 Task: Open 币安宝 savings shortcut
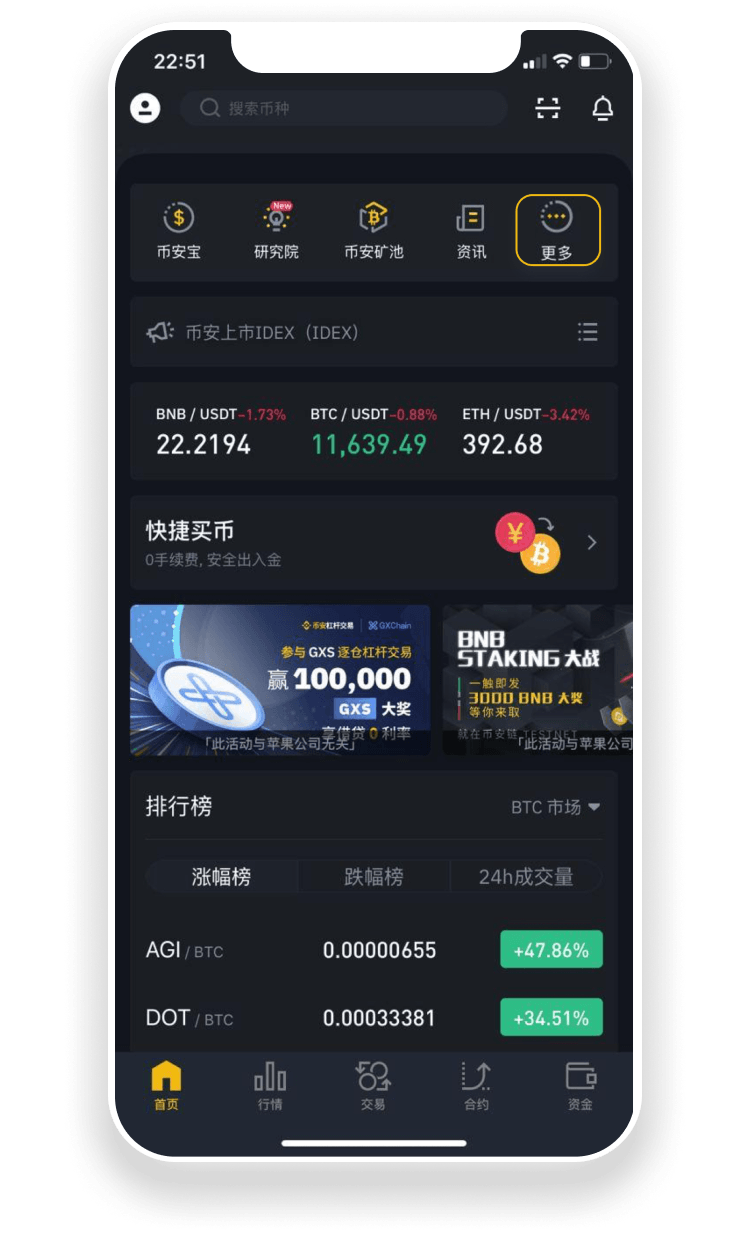[178, 231]
